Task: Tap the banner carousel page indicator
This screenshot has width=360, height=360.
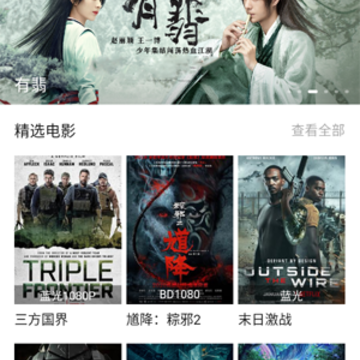Action: point(322,91)
